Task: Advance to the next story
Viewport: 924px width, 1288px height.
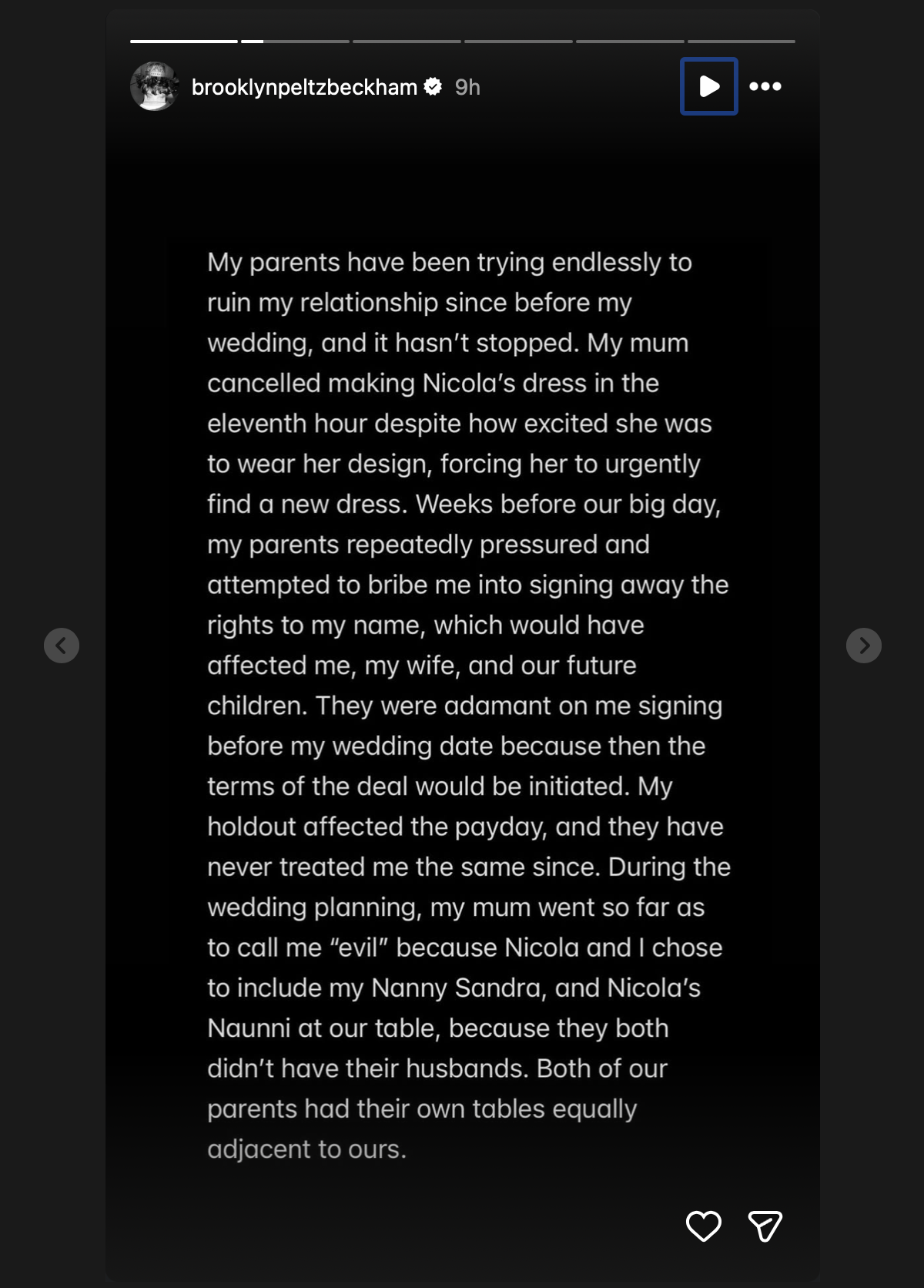Action: tap(863, 646)
